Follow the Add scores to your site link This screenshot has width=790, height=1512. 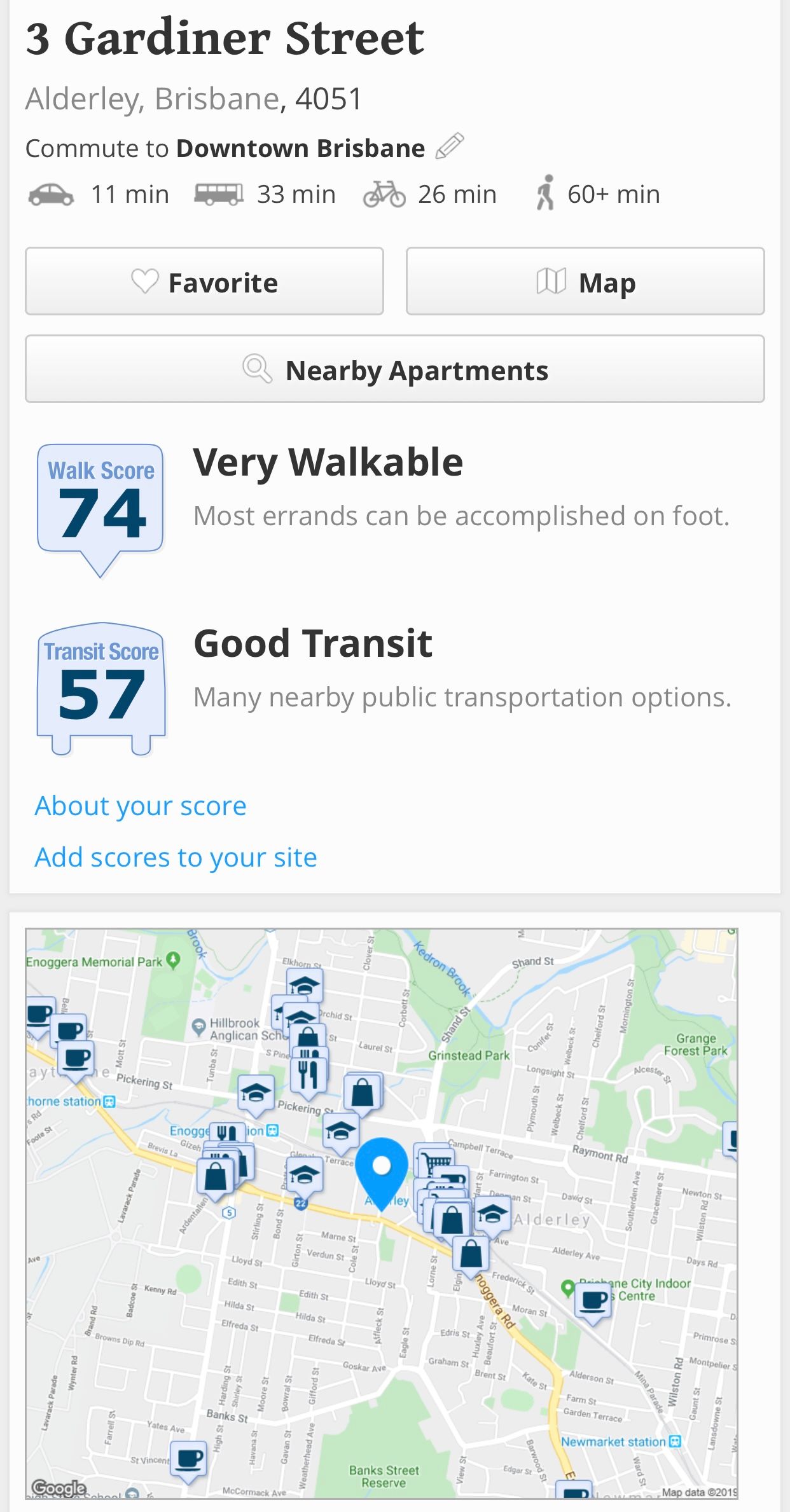pos(176,857)
